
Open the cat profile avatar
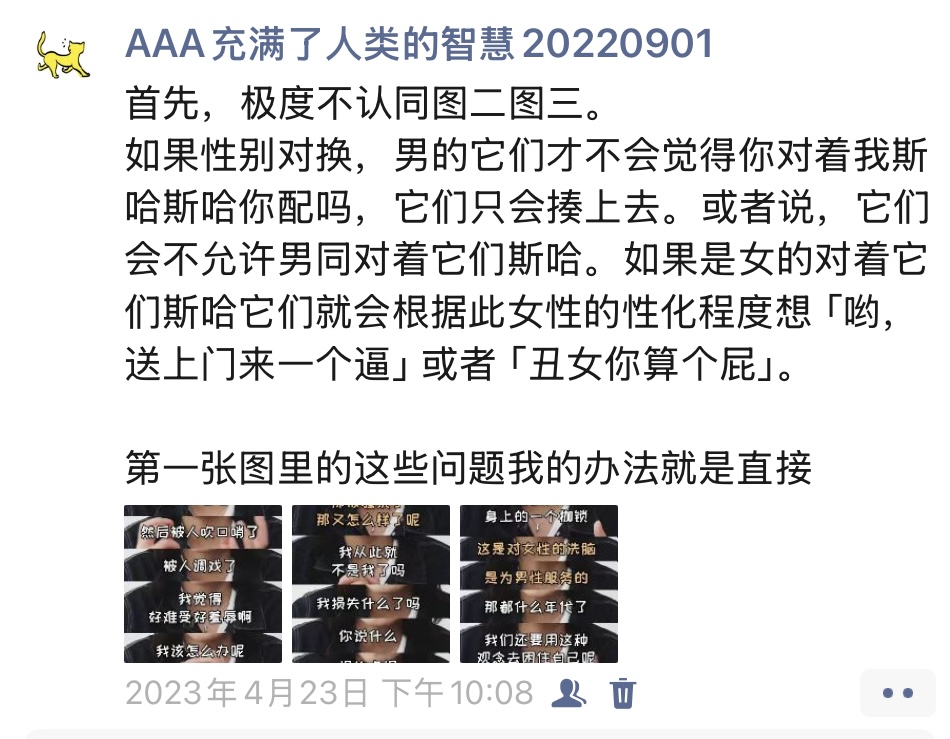(x=64, y=54)
